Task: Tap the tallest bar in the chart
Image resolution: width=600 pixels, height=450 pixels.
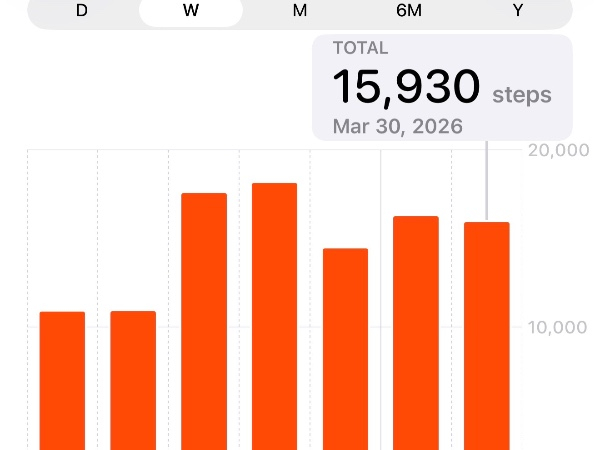Action: click(x=274, y=316)
